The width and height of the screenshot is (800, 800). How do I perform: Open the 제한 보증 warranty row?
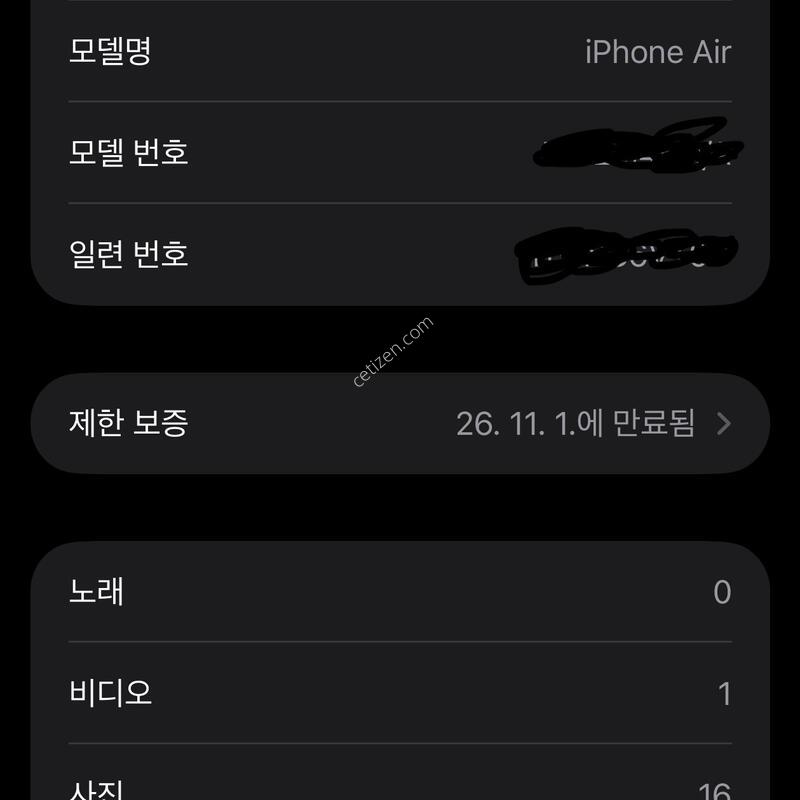coord(400,423)
